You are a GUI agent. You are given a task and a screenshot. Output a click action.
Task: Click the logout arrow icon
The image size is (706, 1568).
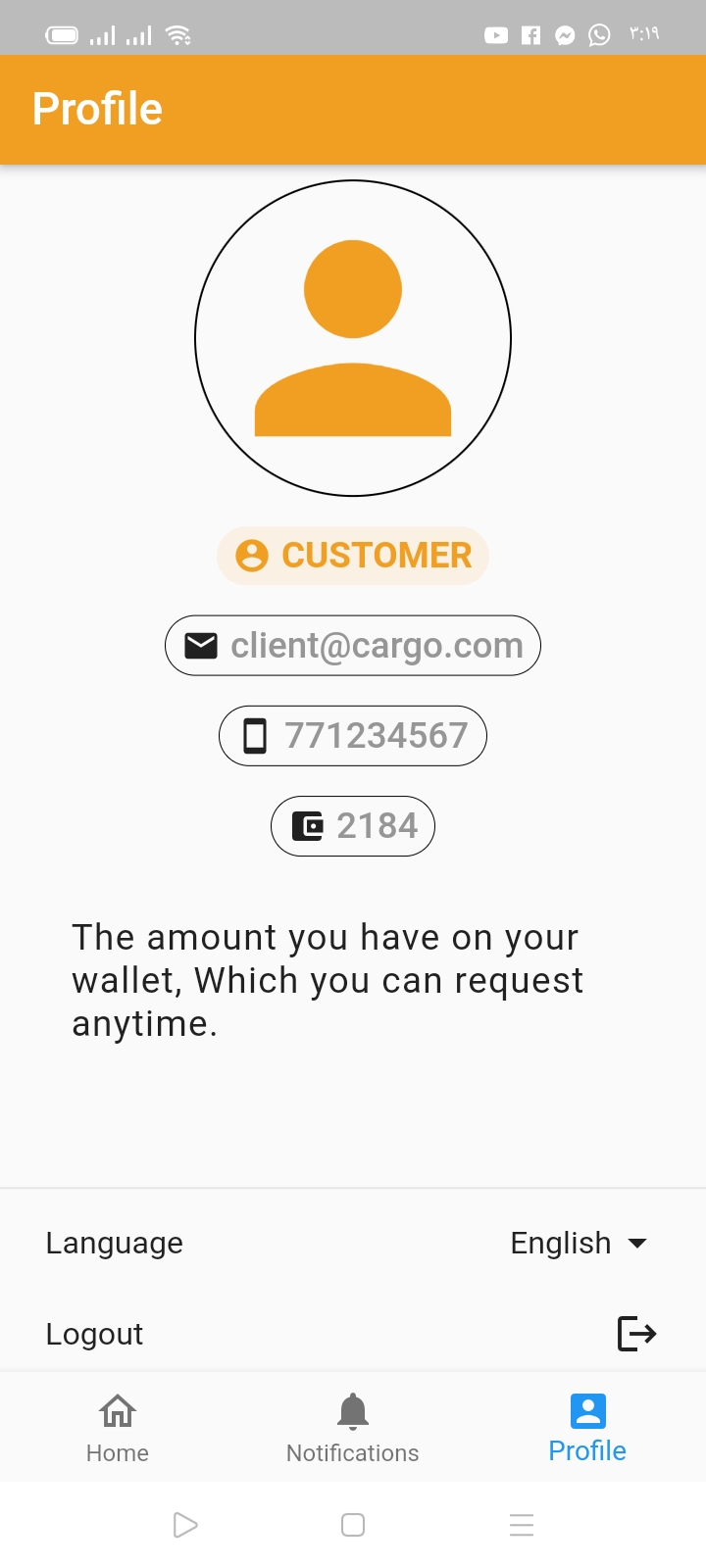click(636, 1333)
